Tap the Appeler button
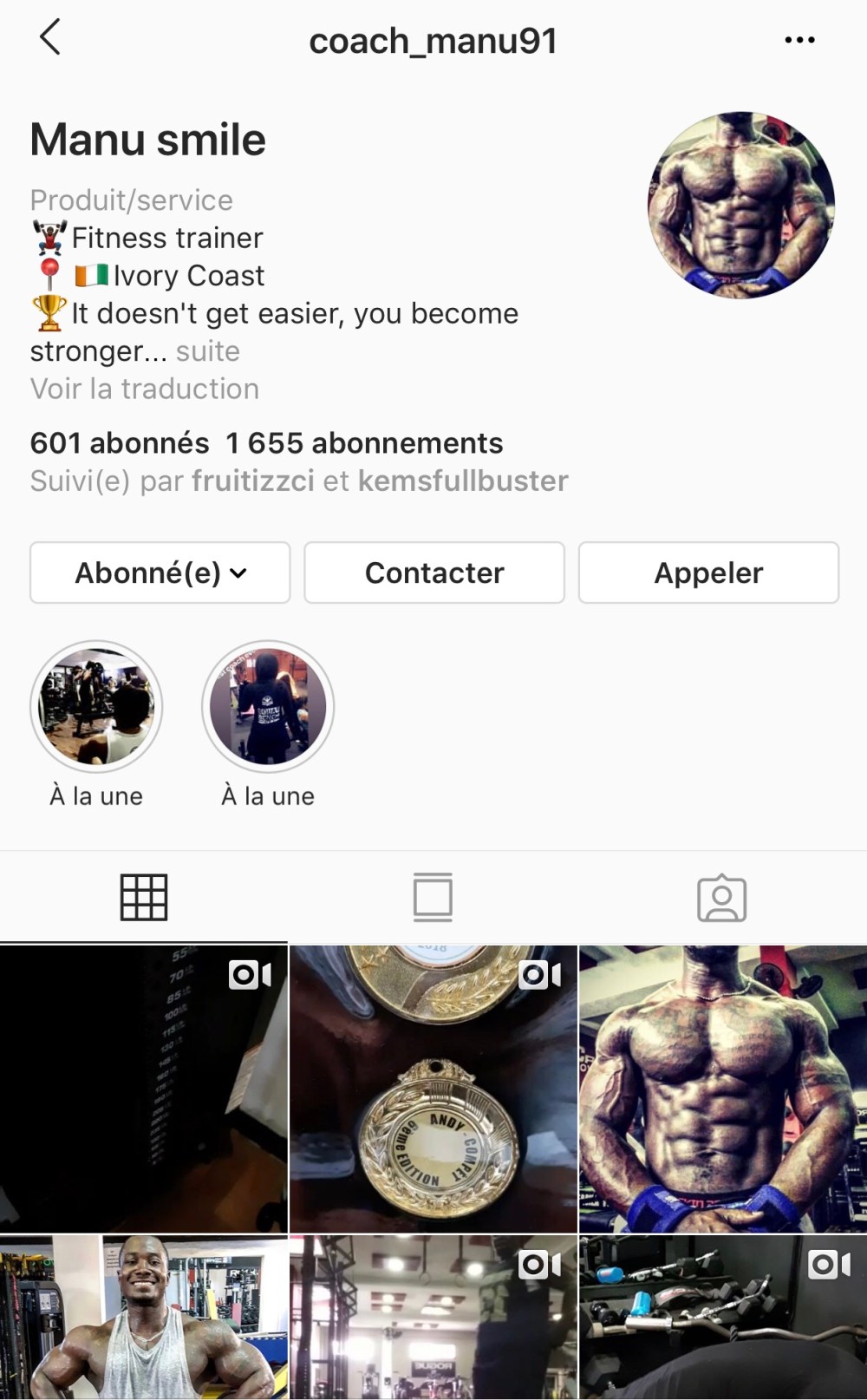 [x=708, y=572]
